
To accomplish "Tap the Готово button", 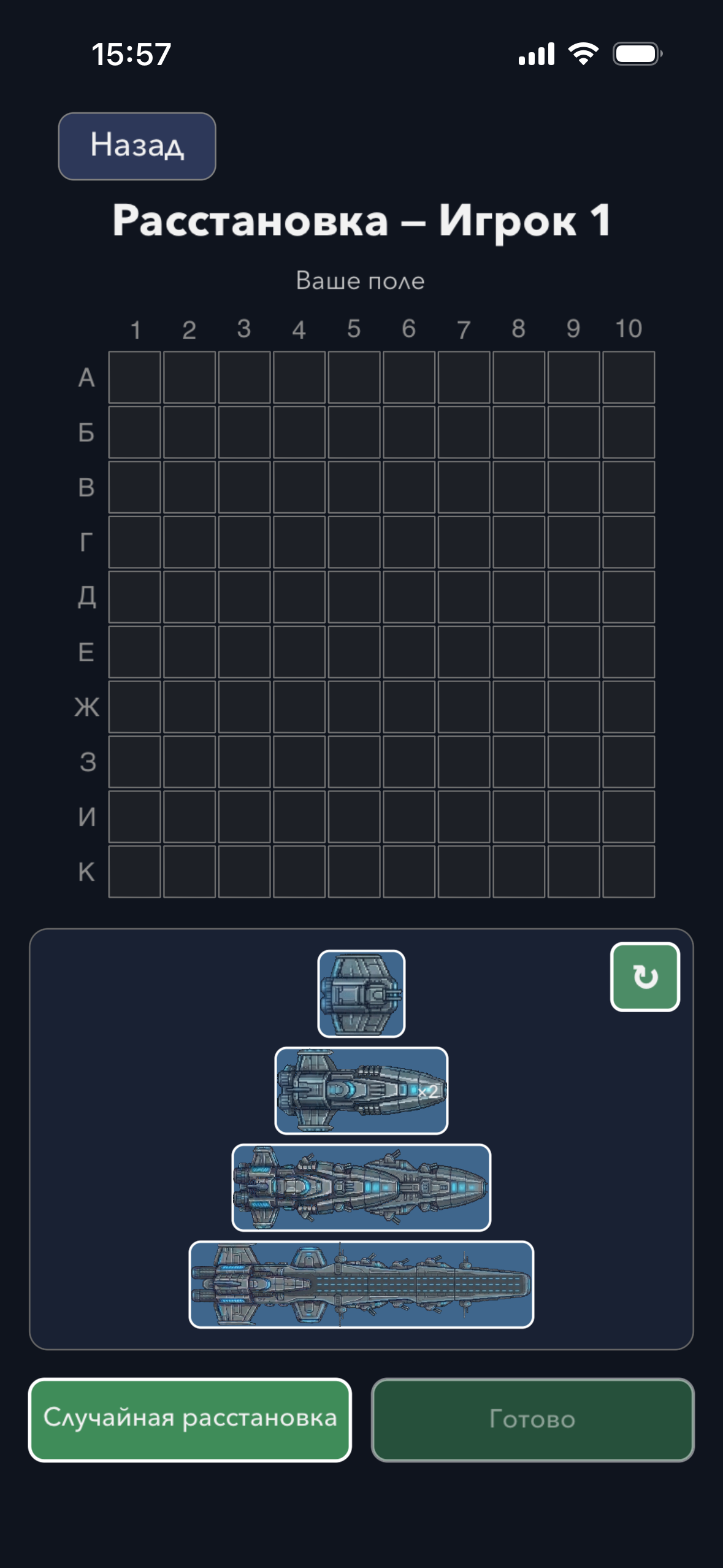I will point(532,1420).
